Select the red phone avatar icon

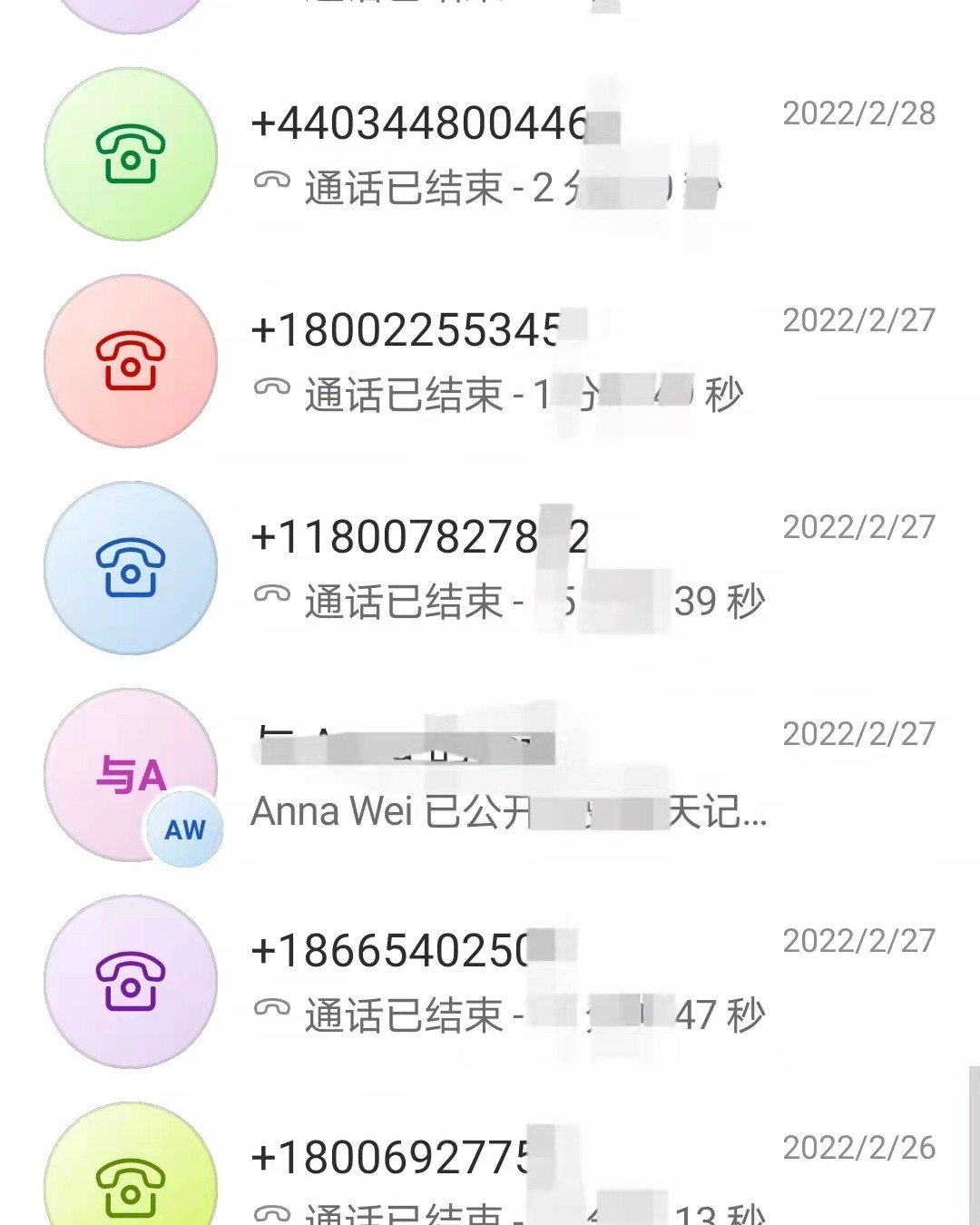coord(130,360)
